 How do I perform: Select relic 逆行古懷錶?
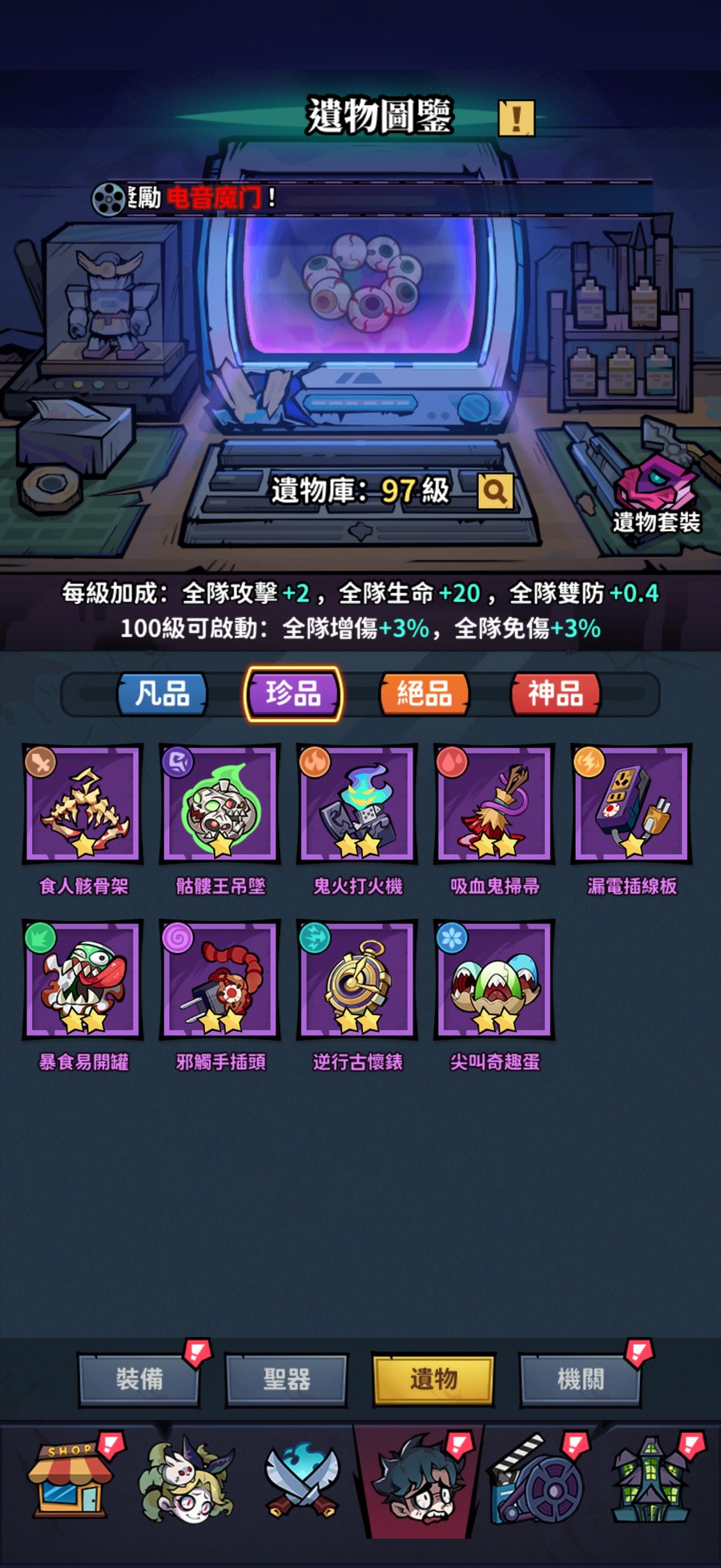(x=357, y=979)
